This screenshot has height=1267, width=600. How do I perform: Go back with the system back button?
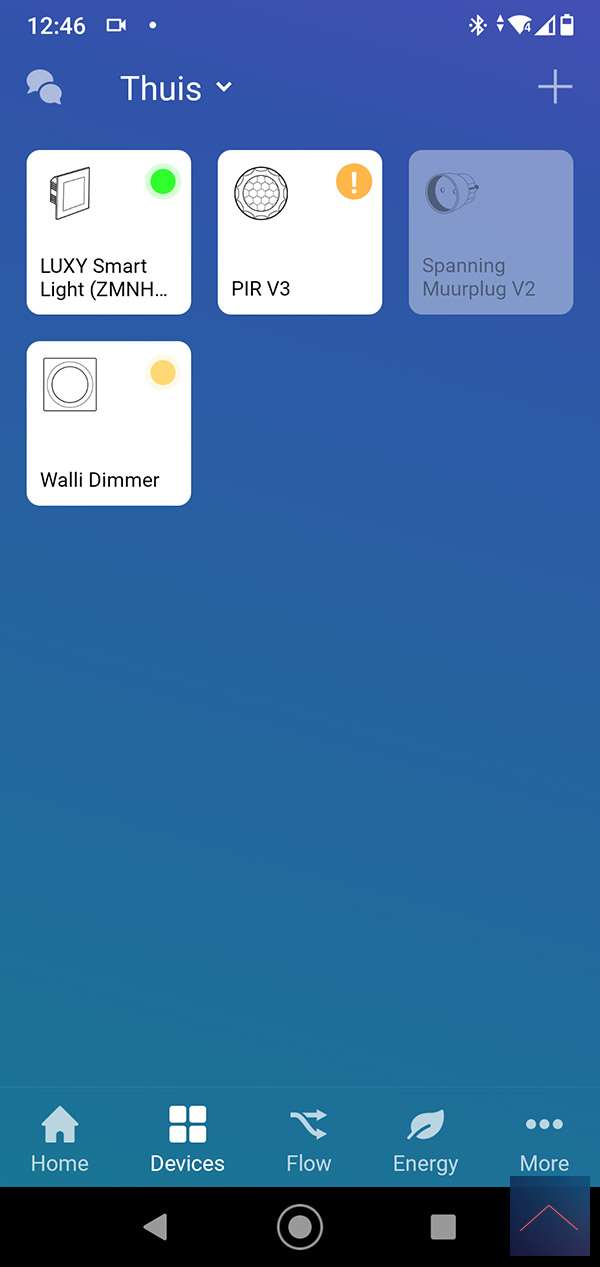point(155,1227)
